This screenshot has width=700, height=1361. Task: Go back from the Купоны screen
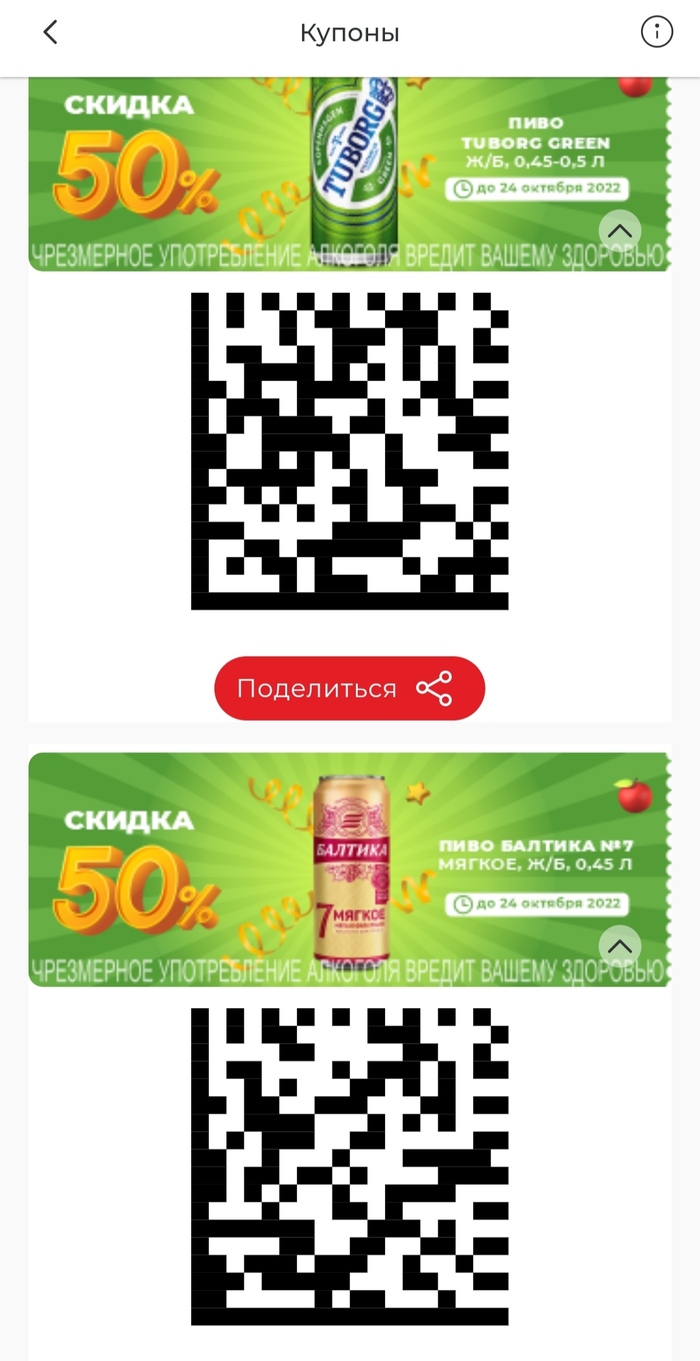pyautogui.click(x=50, y=33)
